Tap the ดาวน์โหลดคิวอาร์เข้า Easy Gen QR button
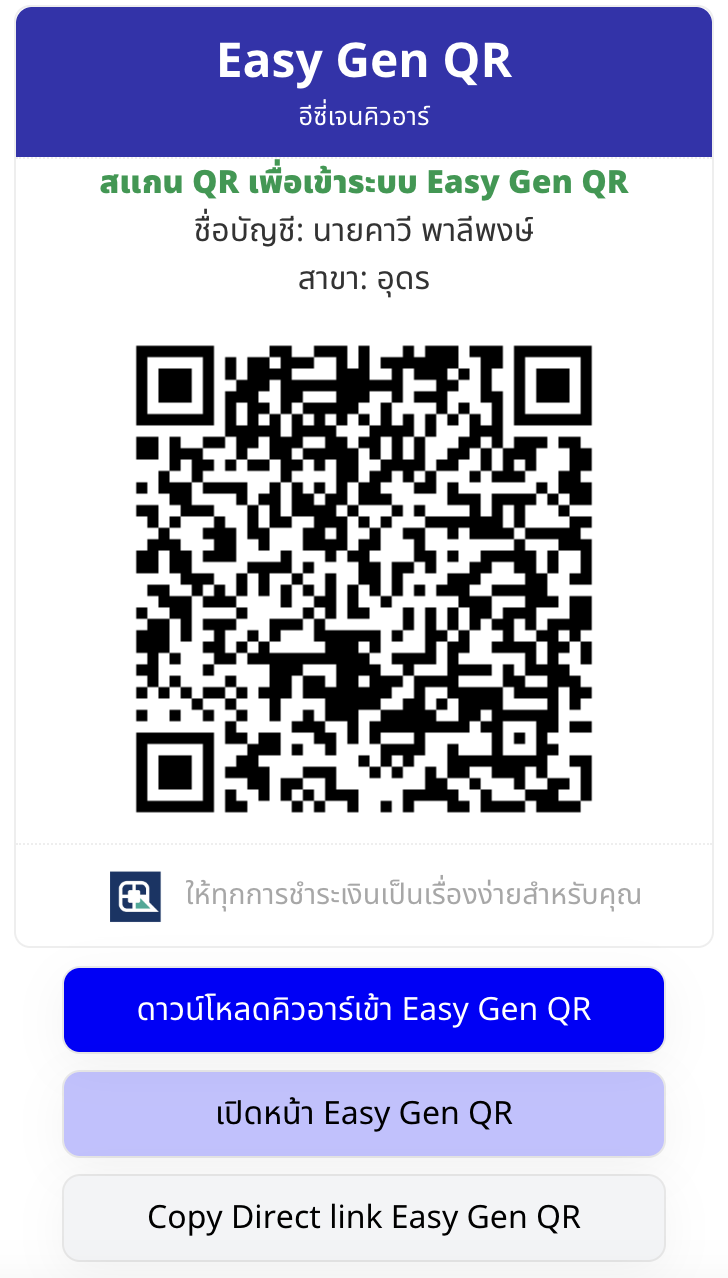The width and height of the screenshot is (728, 1278). click(x=364, y=1010)
